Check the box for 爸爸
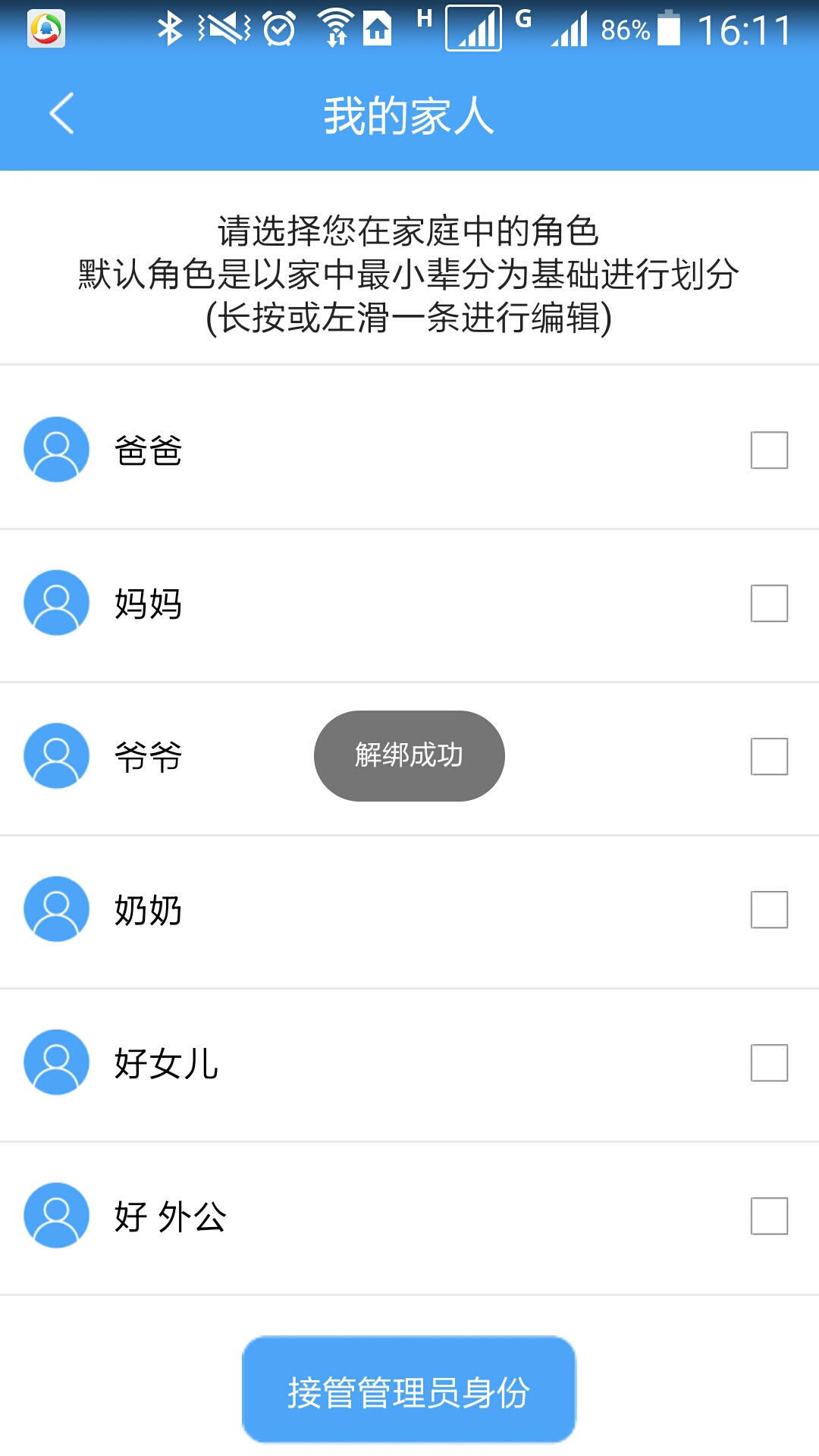 coord(769,450)
